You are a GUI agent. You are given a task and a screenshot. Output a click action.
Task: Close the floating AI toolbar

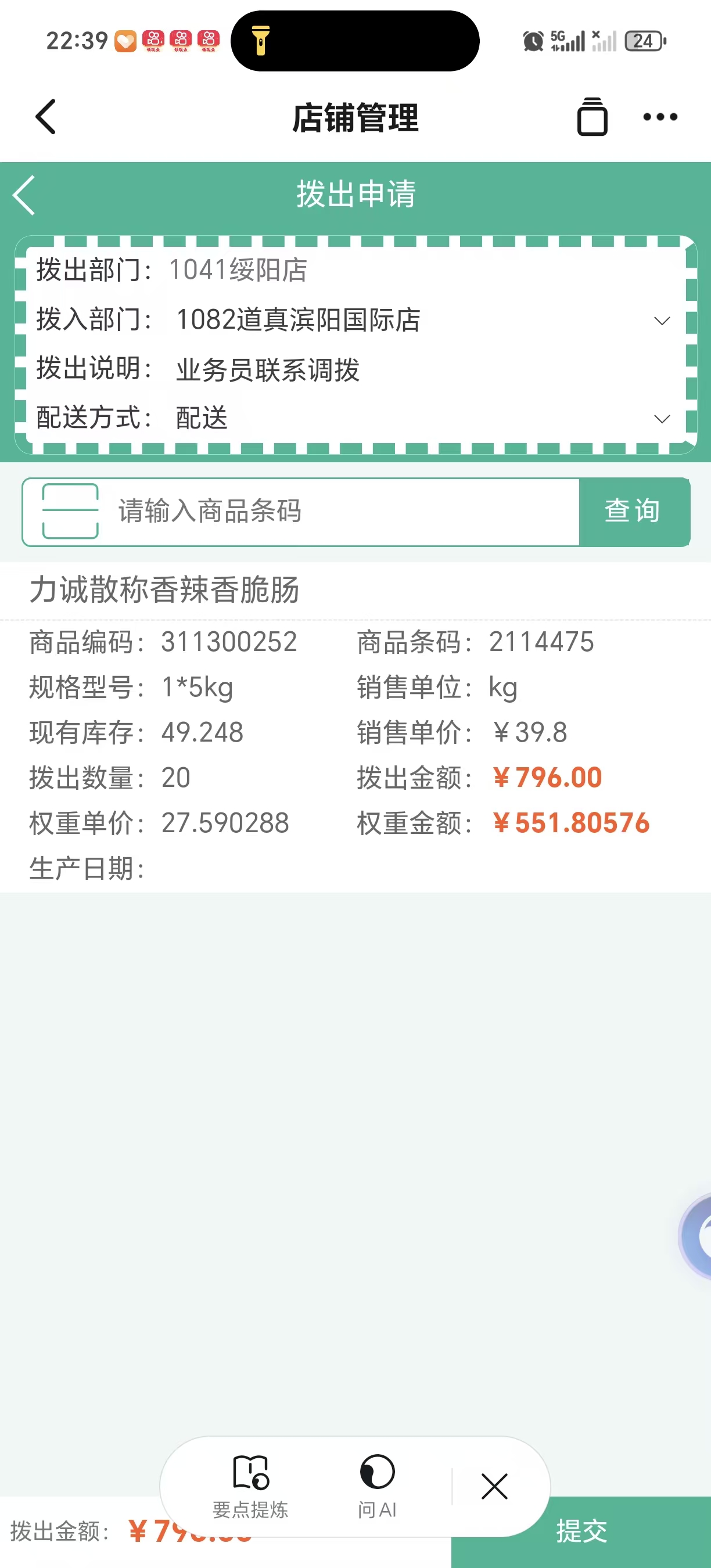(x=494, y=1486)
